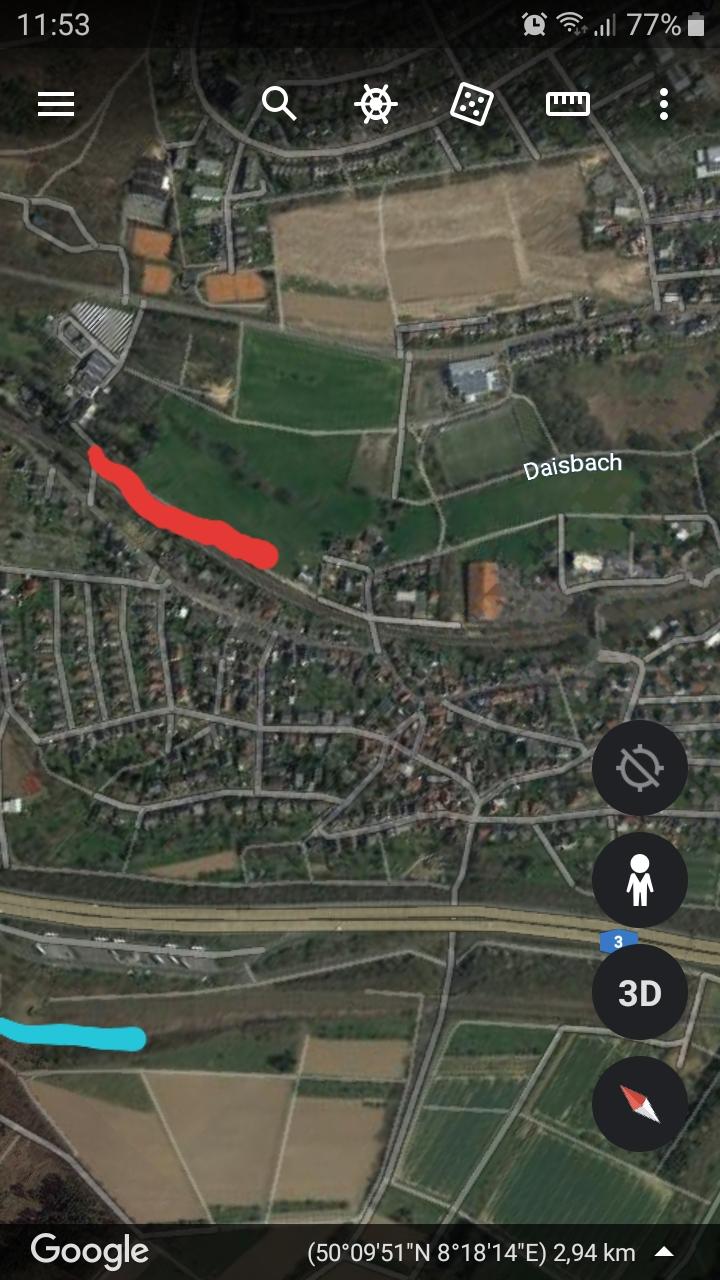The height and width of the screenshot is (1280, 720).
Task: Launch Voyager via ship wheel icon
Action: click(x=375, y=104)
